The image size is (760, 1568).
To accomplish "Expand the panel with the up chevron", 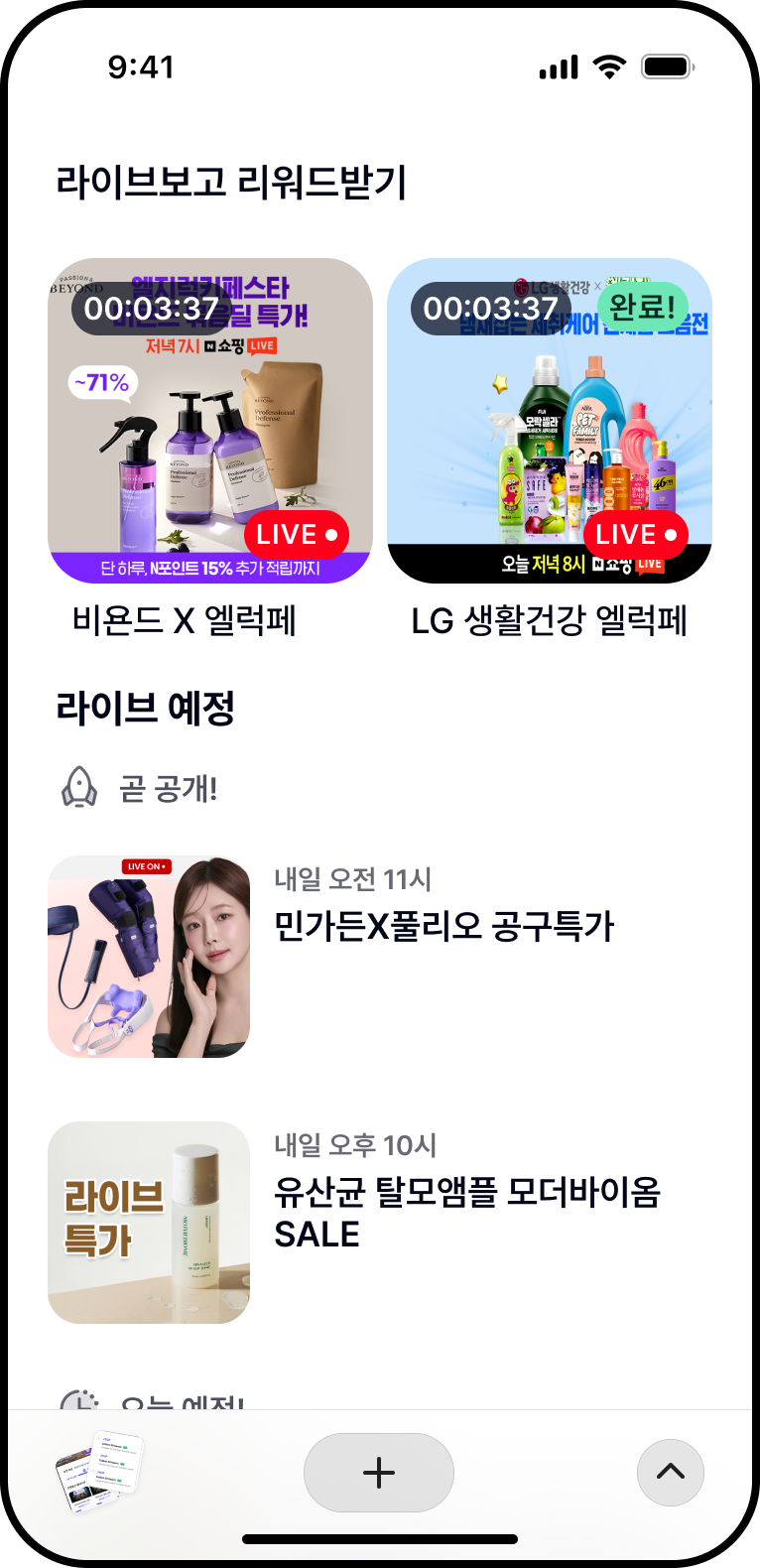I will tap(671, 1473).
